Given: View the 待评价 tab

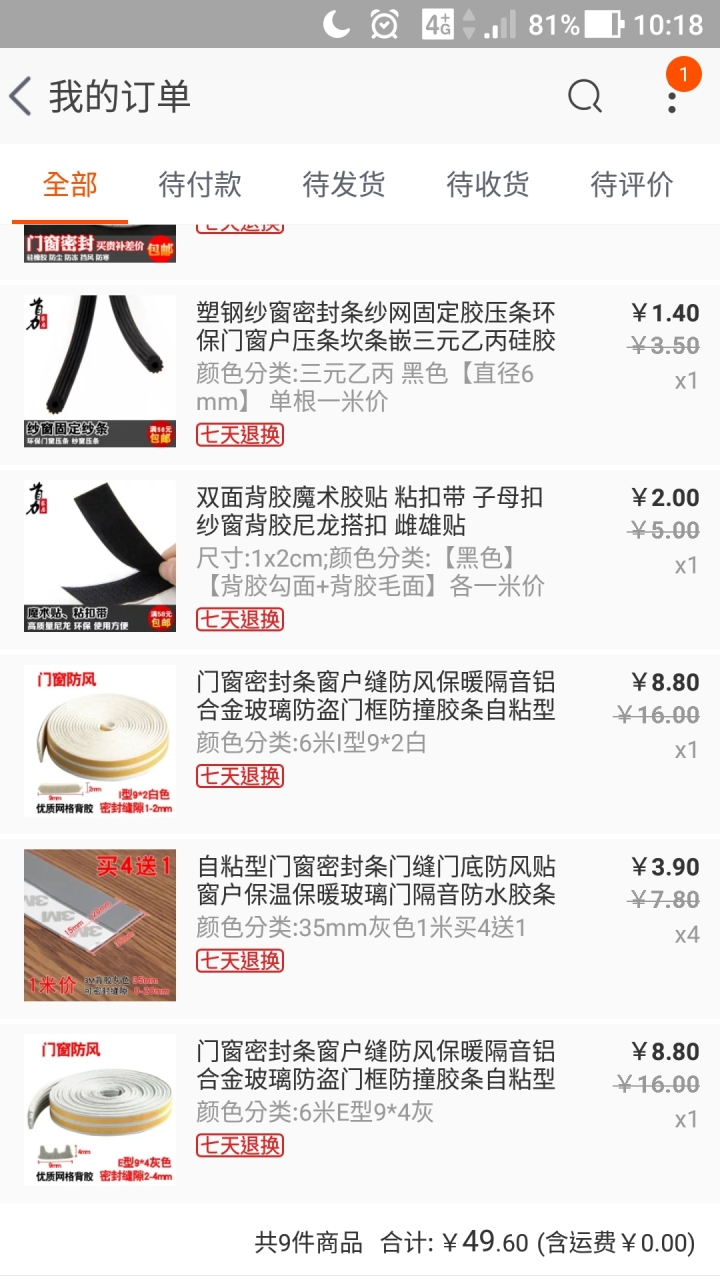Looking at the screenshot, I should tap(632, 185).
